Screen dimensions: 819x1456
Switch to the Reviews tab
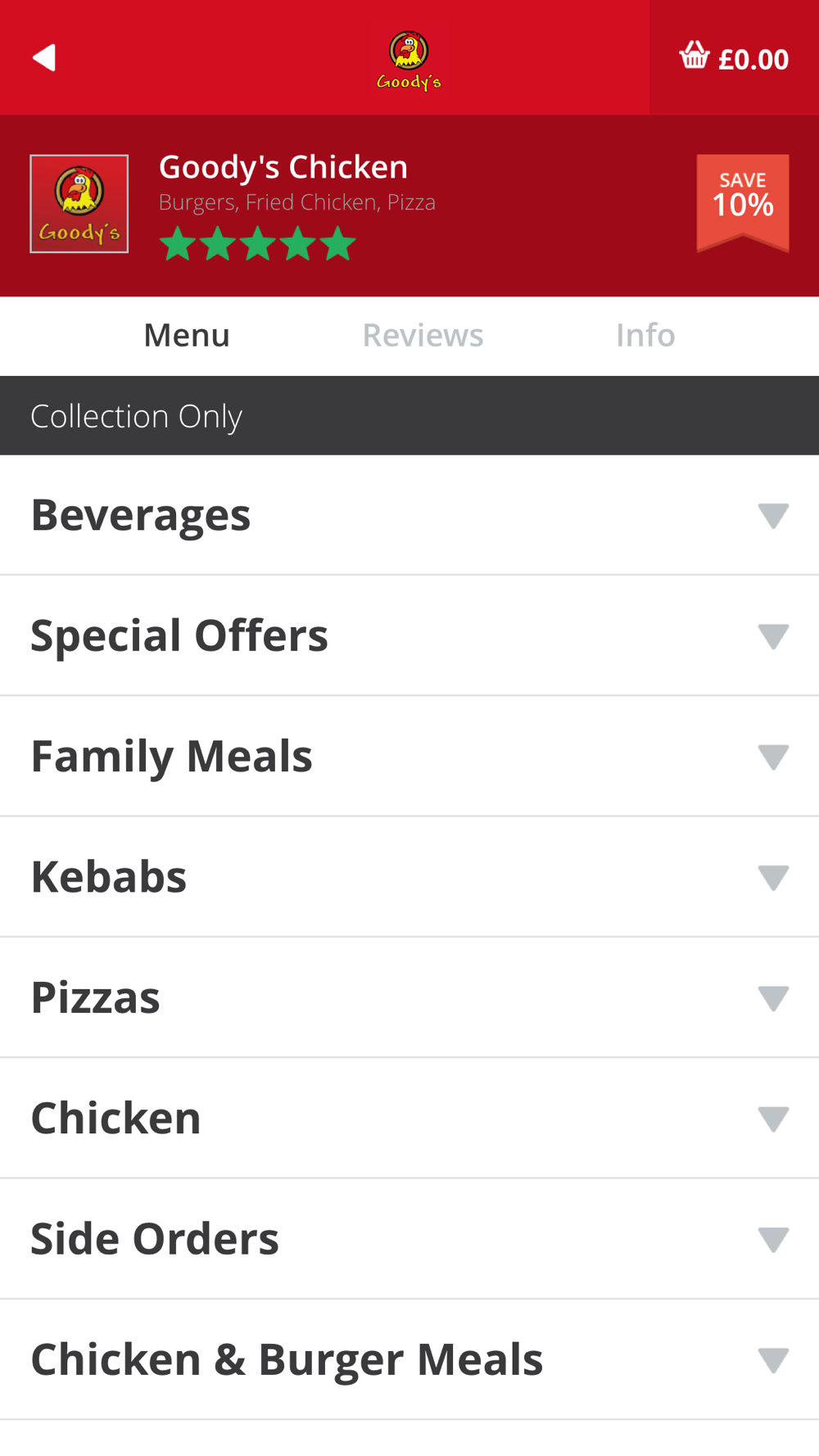423,336
